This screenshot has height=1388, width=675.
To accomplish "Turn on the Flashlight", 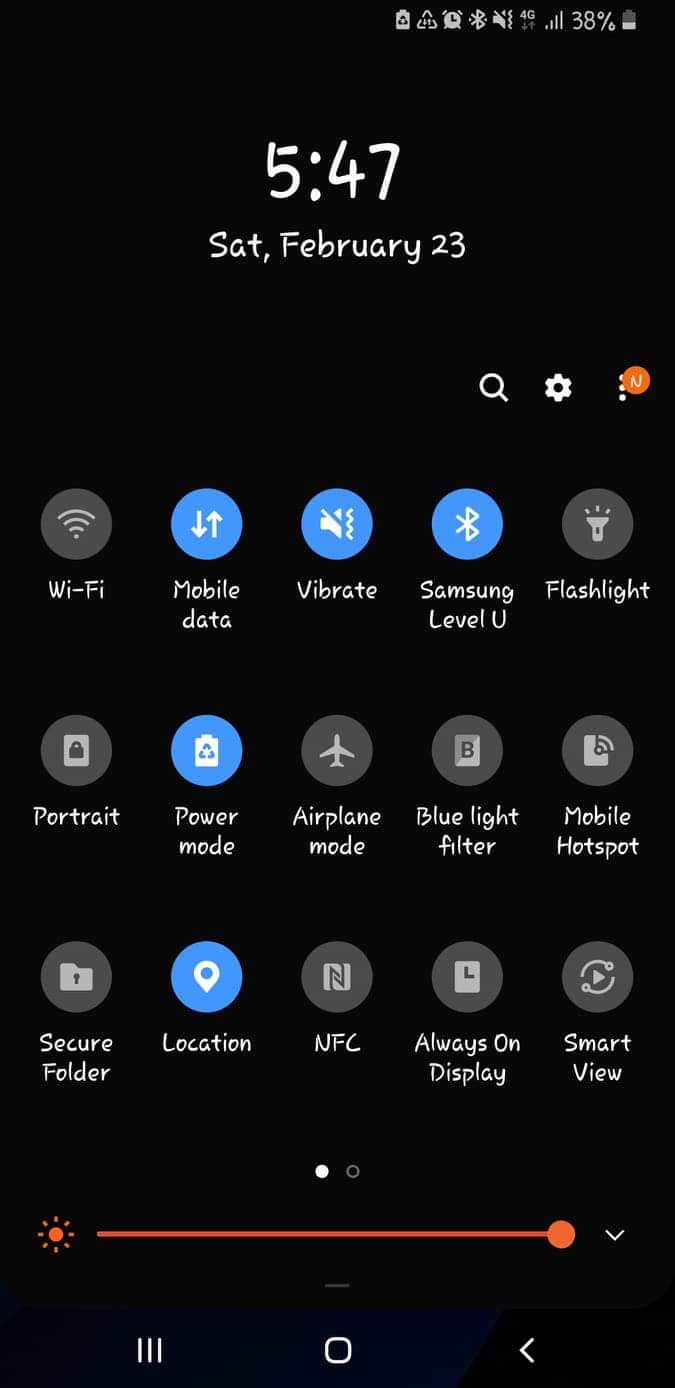I will tap(597, 524).
